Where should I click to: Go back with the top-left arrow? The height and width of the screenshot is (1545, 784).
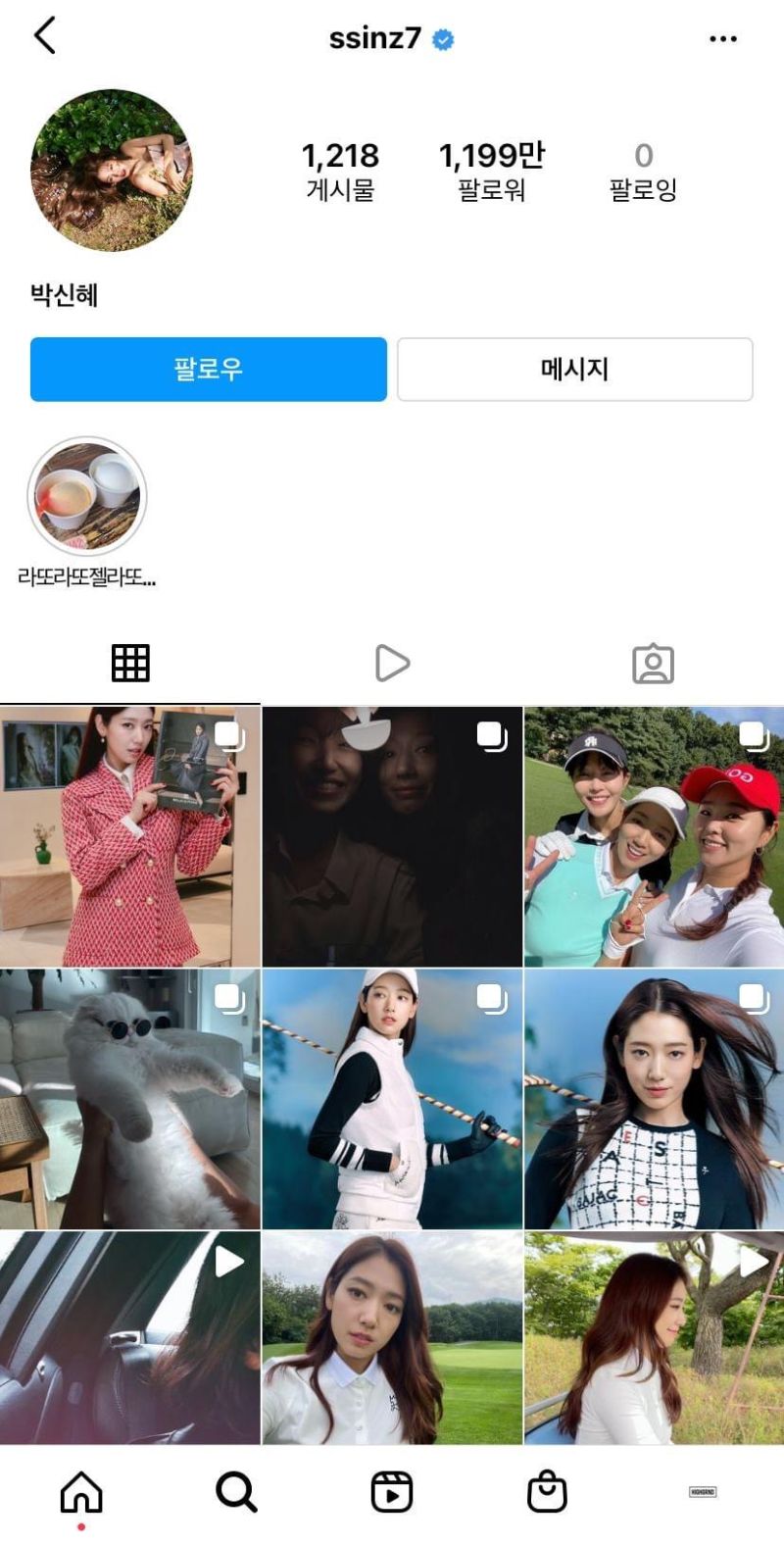click(45, 36)
